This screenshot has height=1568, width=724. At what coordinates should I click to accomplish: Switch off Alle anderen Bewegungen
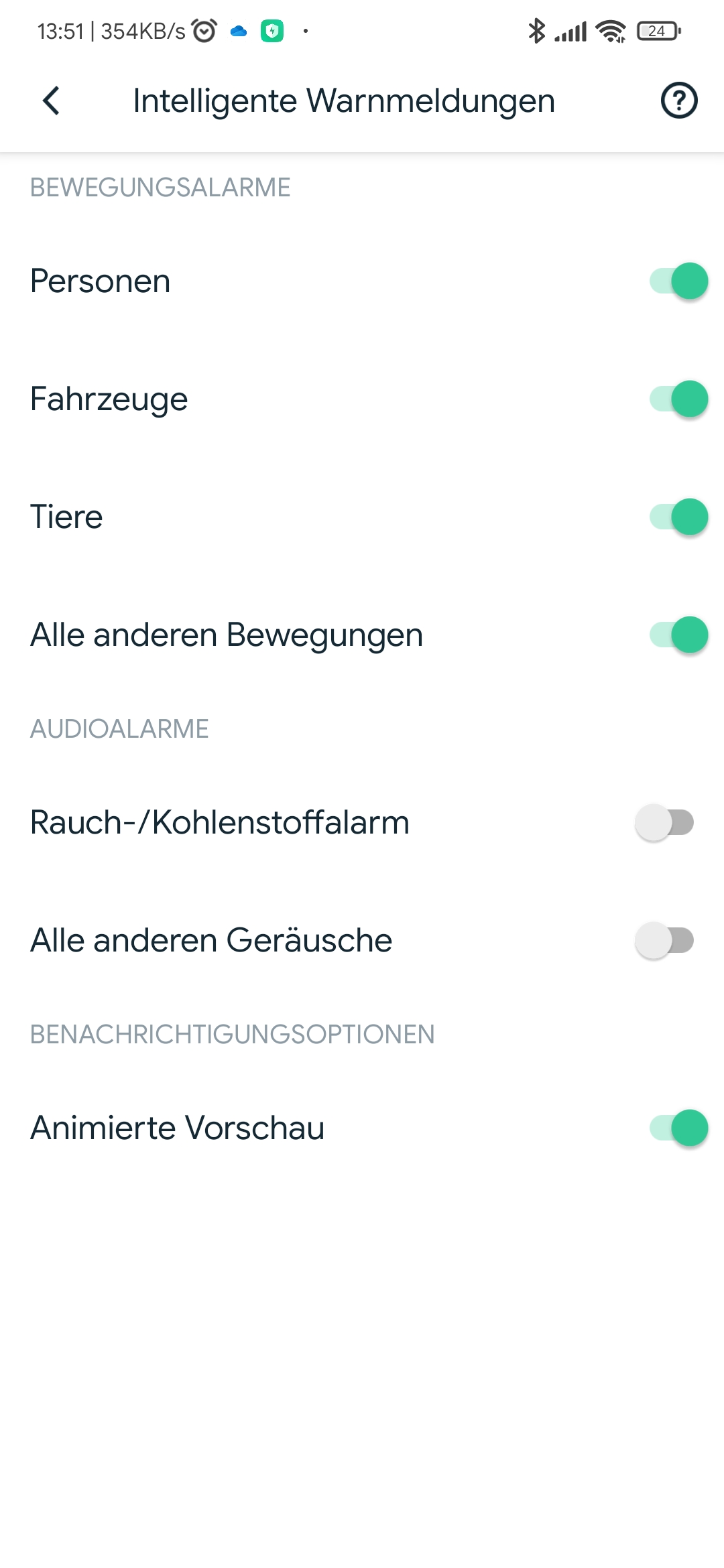[x=678, y=635]
